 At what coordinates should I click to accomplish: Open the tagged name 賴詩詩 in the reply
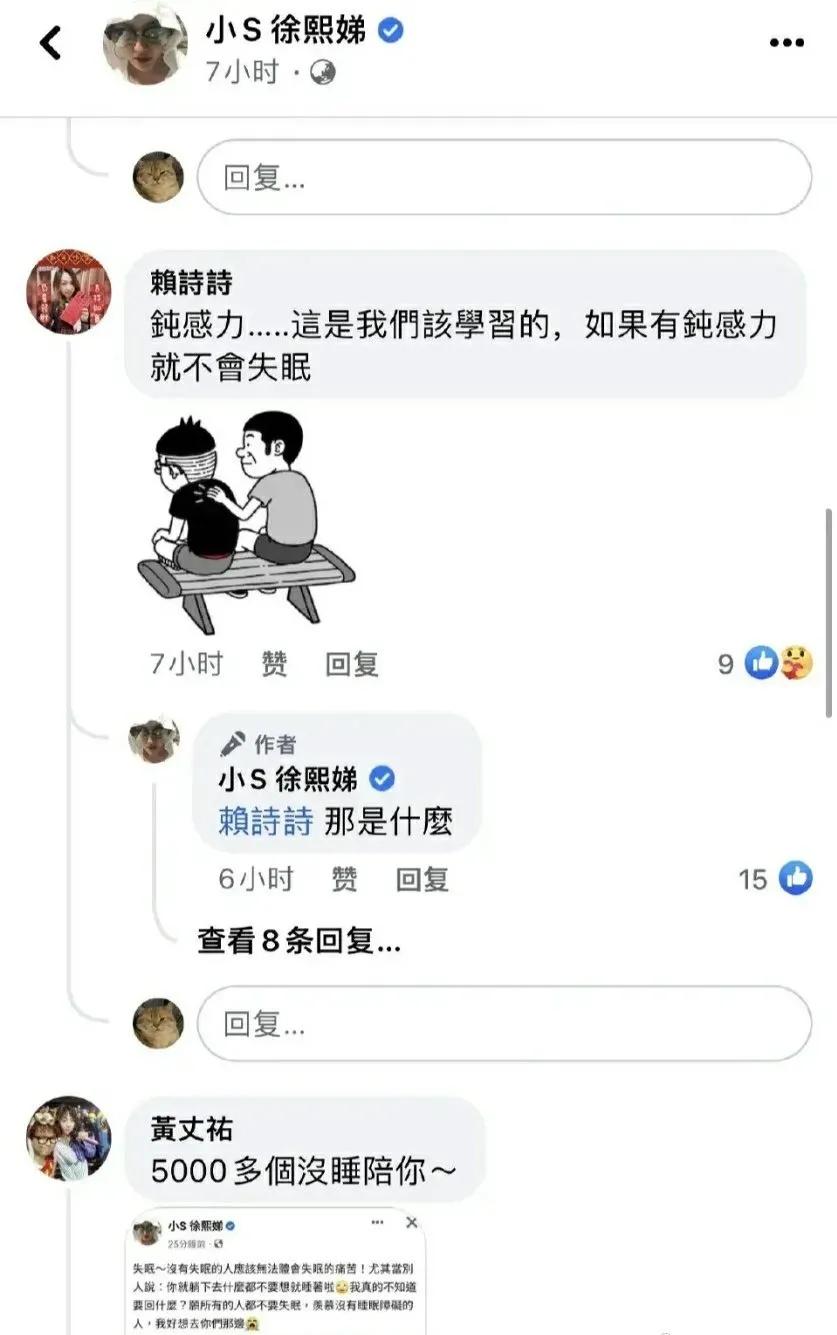click(x=265, y=822)
